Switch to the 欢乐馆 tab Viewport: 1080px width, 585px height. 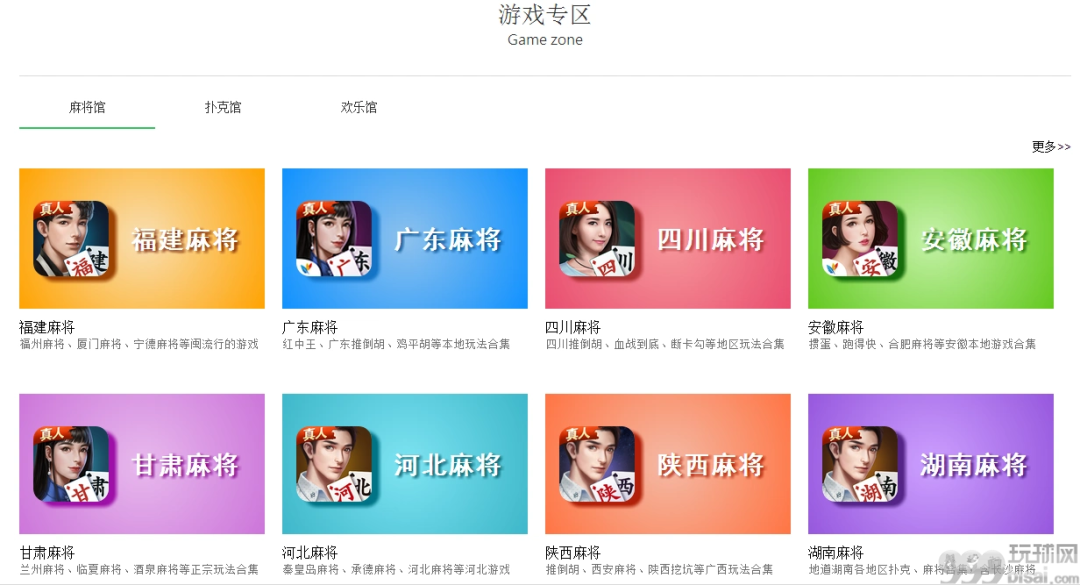[x=359, y=107]
